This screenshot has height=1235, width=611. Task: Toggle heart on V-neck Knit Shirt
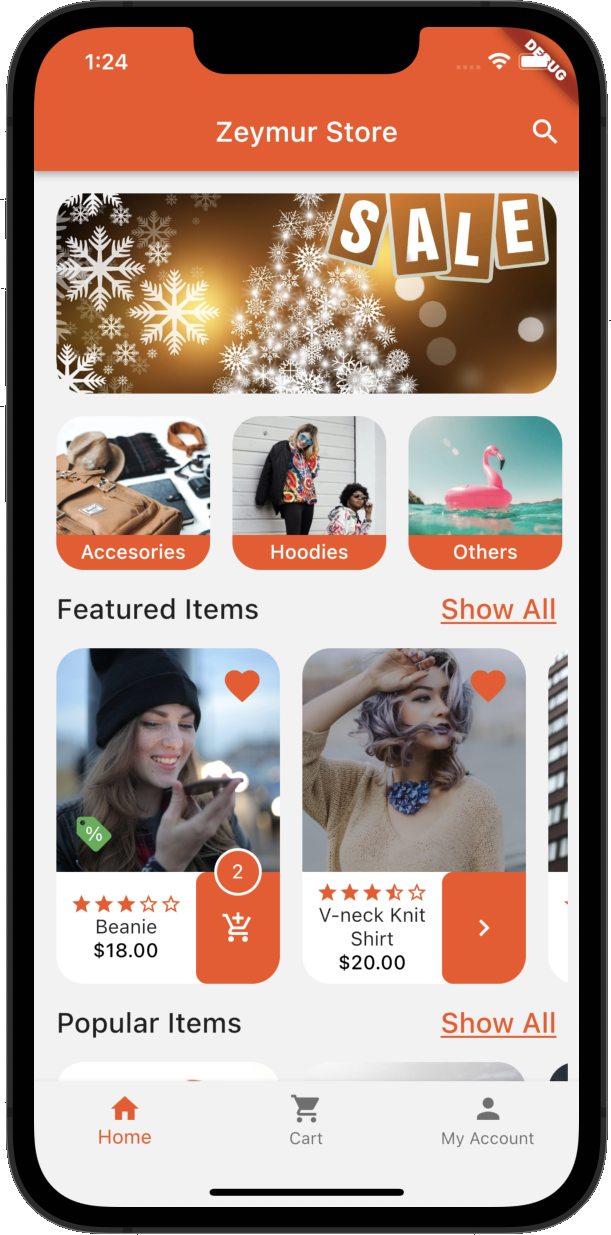coord(488,686)
